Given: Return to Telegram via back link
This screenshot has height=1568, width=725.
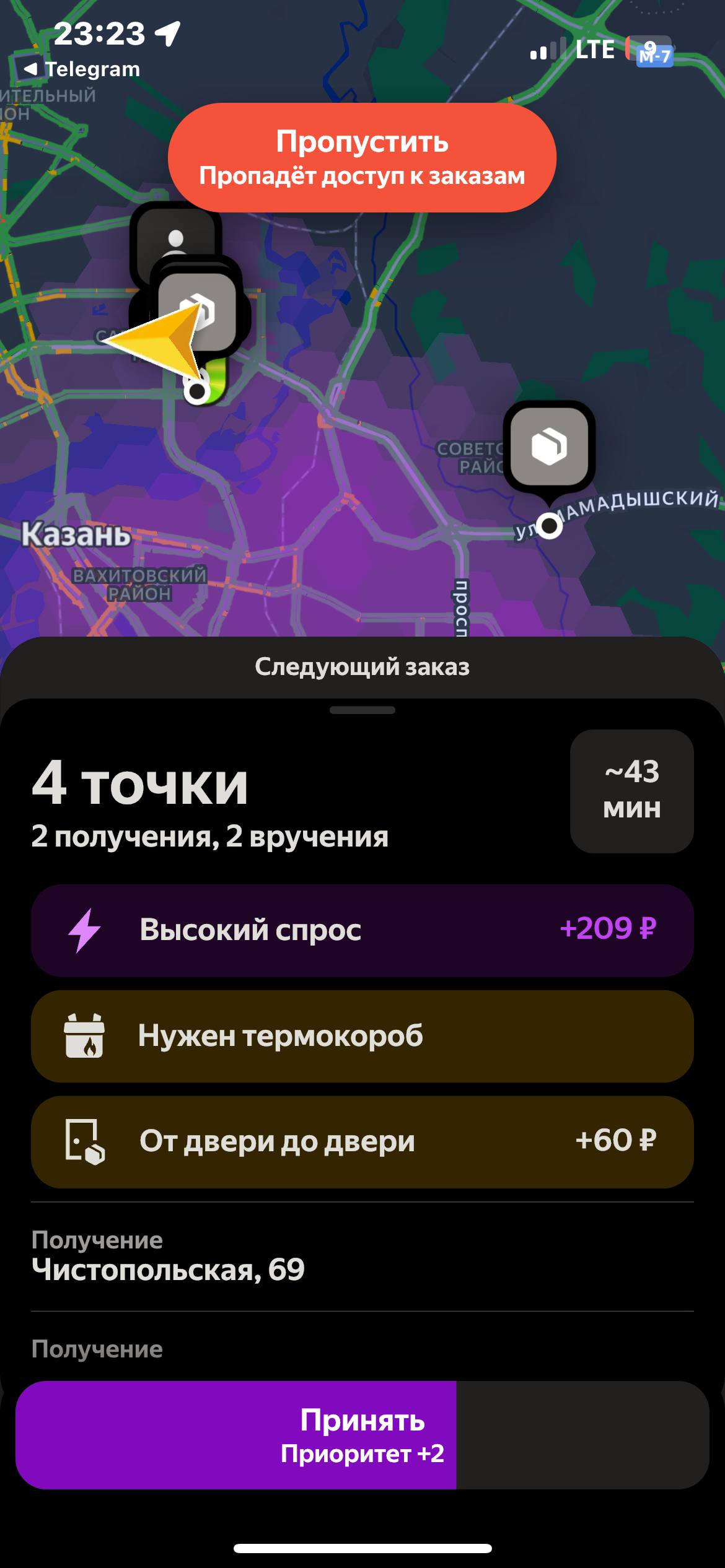Looking at the screenshot, I should pos(82,69).
